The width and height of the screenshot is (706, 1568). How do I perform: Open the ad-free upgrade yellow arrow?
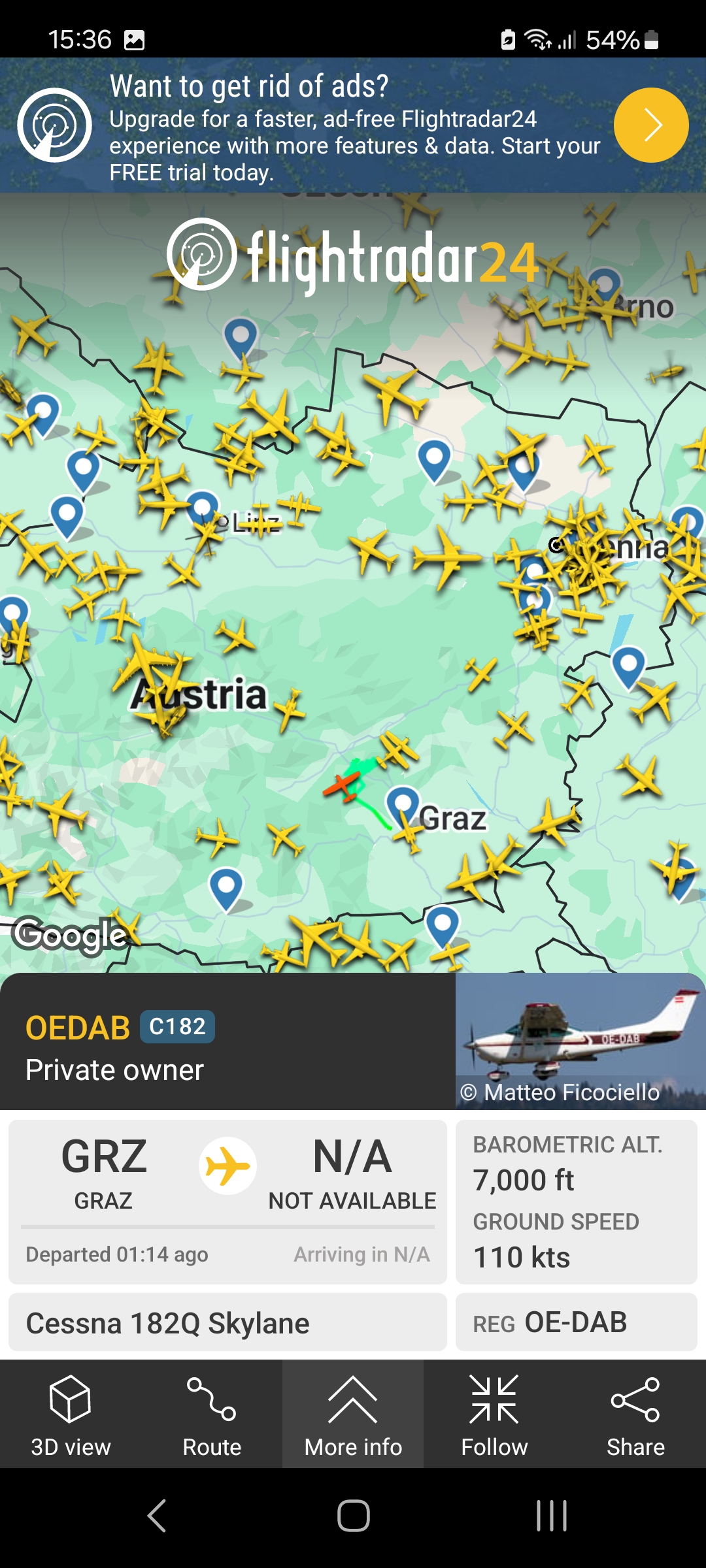pyautogui.click(x=651, y=125)
